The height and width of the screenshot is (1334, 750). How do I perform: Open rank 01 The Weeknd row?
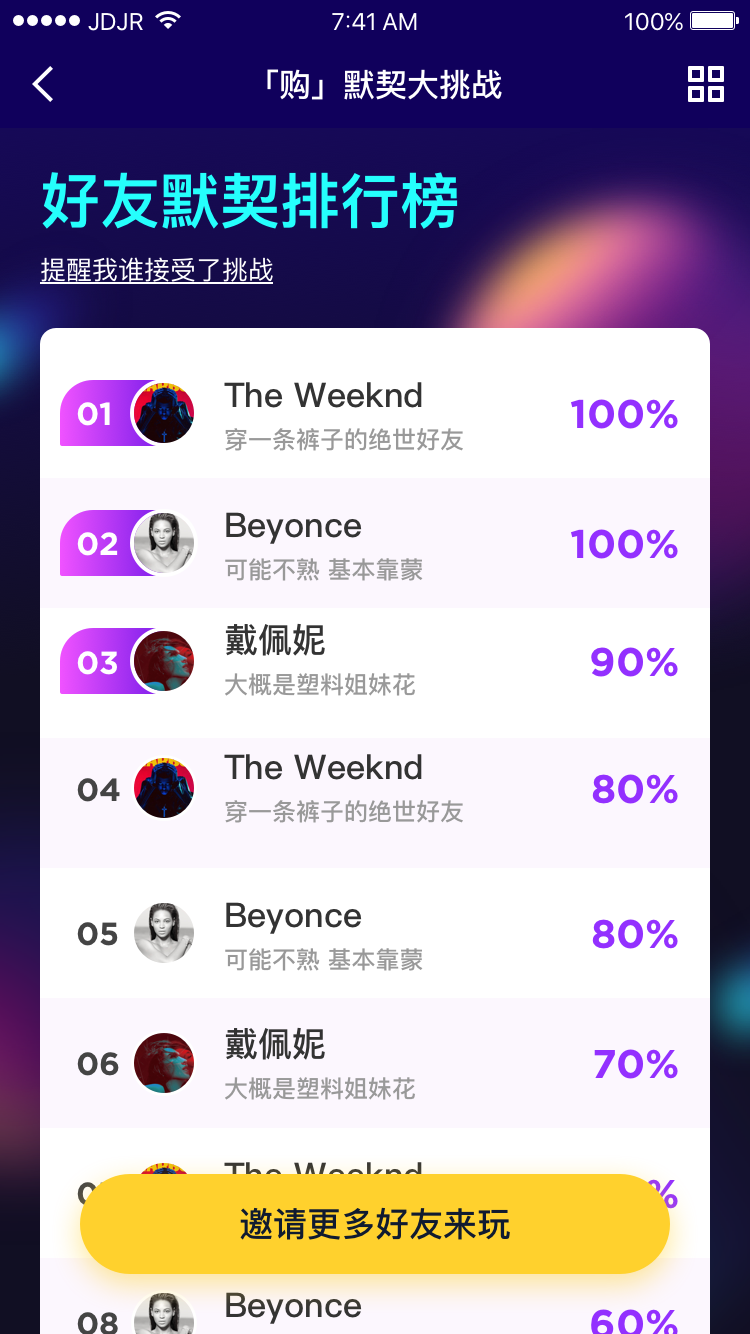pyautogui.click(x=375, y=413)
